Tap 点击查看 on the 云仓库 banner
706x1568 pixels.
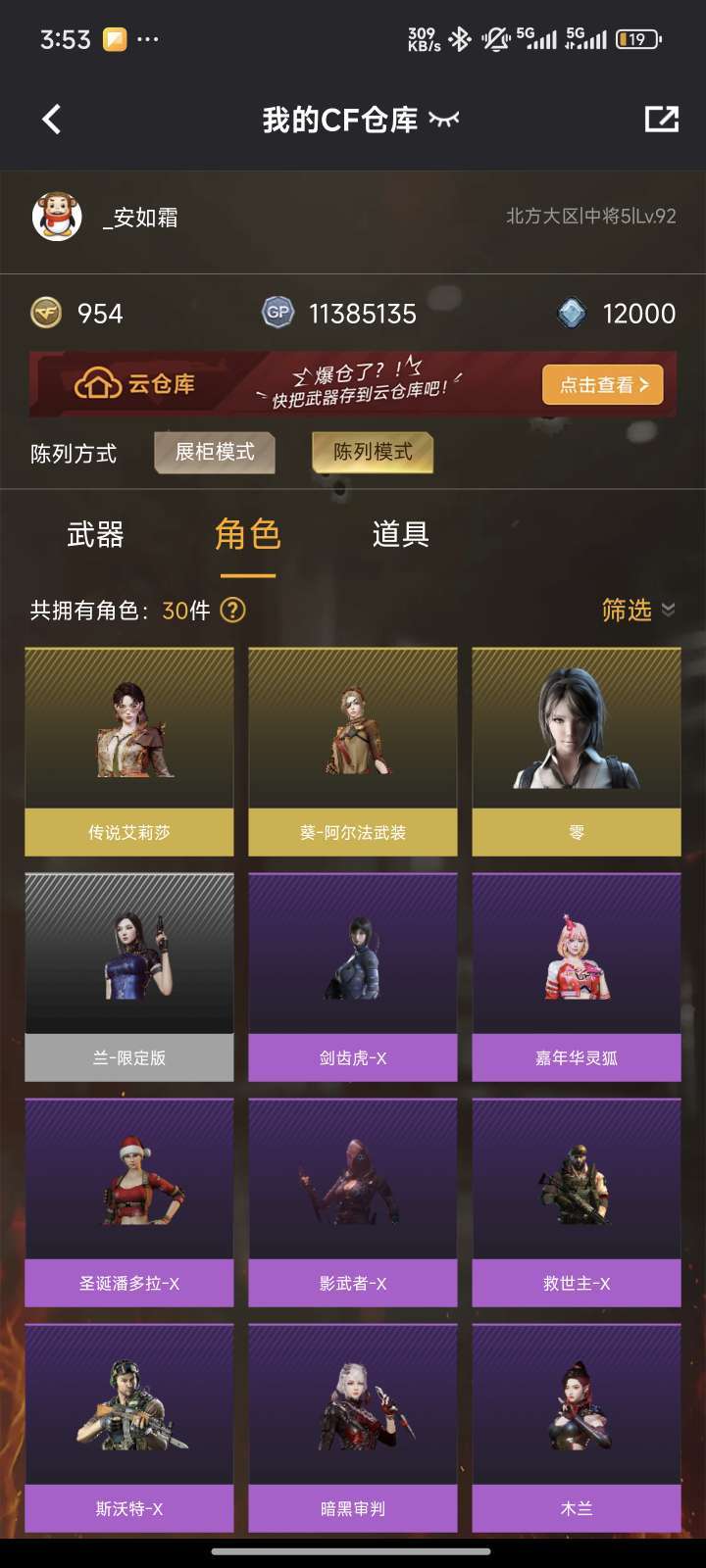(602, 385)
